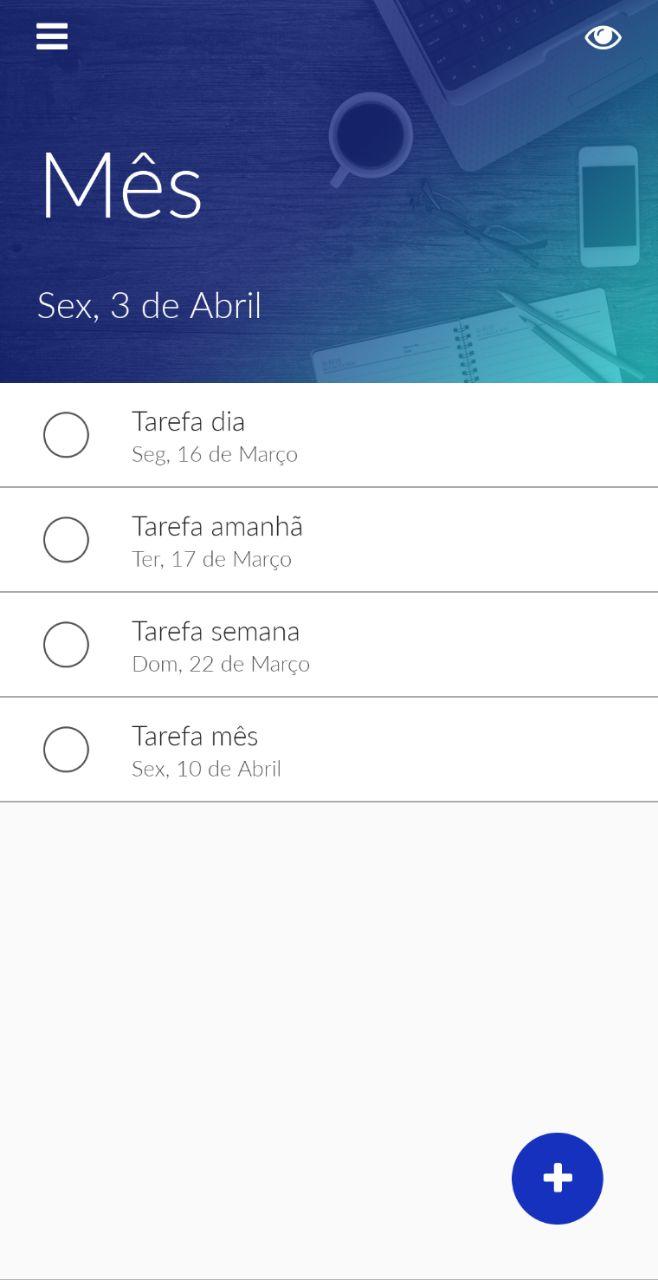658x1280 pixels.
Task: Open the hamburger drawer menu
Action: 52,37
